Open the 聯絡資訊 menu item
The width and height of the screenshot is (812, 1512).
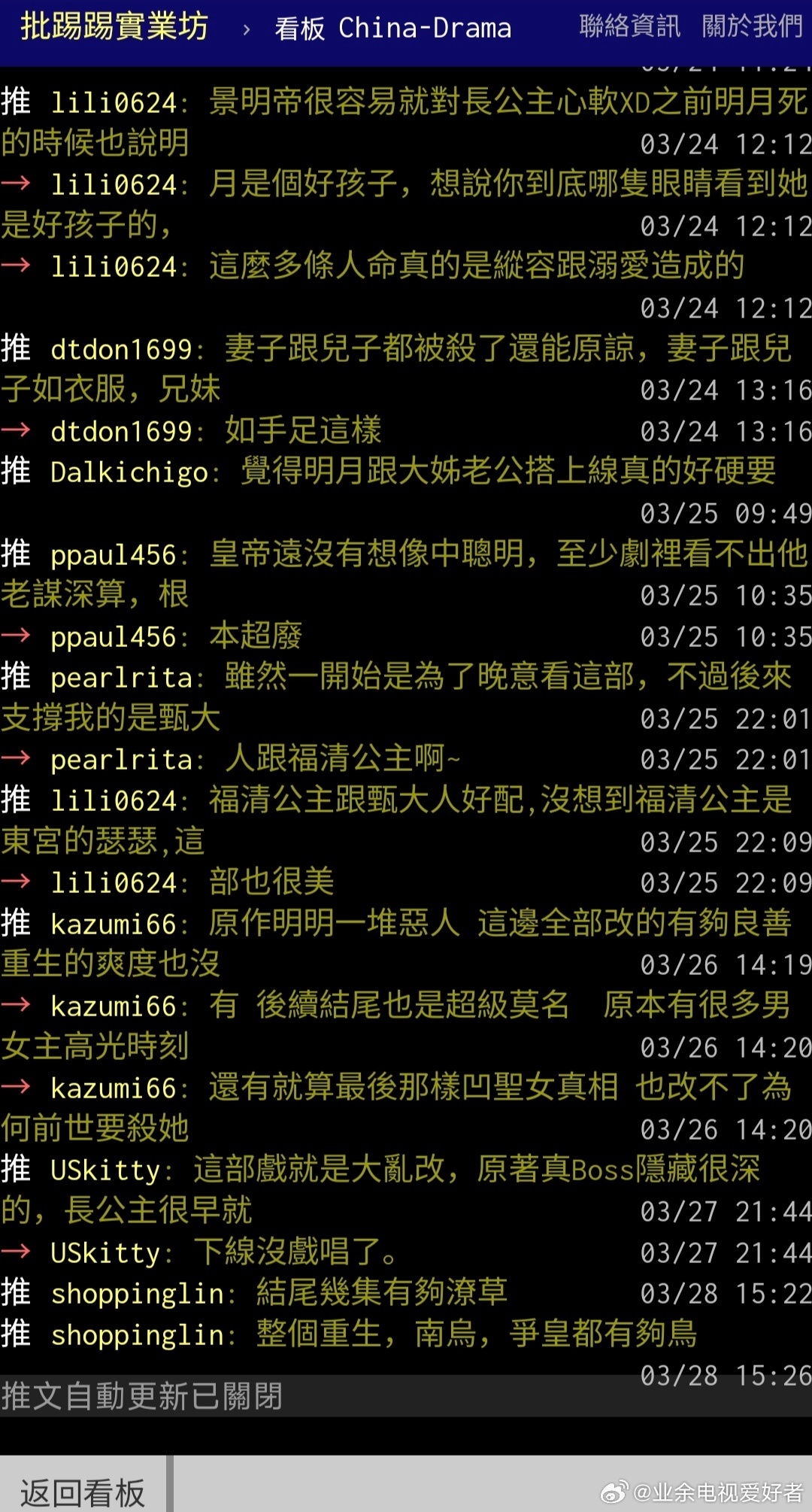pos(630,27)
